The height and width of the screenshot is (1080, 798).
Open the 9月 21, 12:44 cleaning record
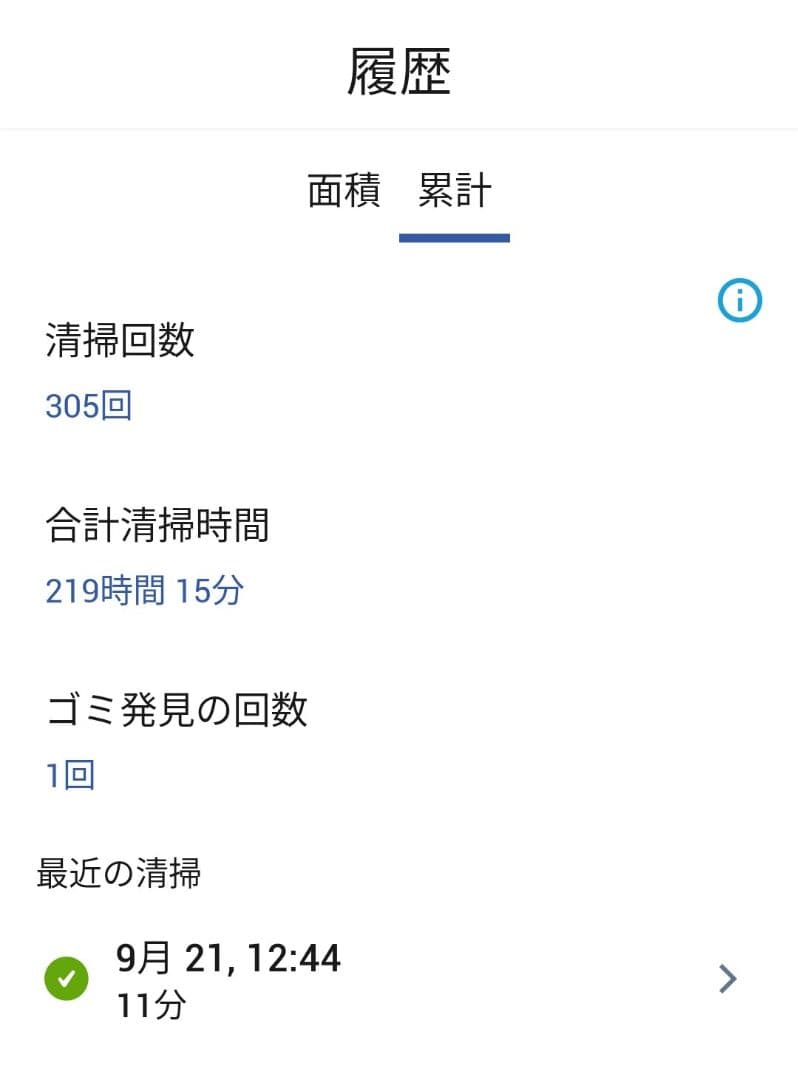398,978
